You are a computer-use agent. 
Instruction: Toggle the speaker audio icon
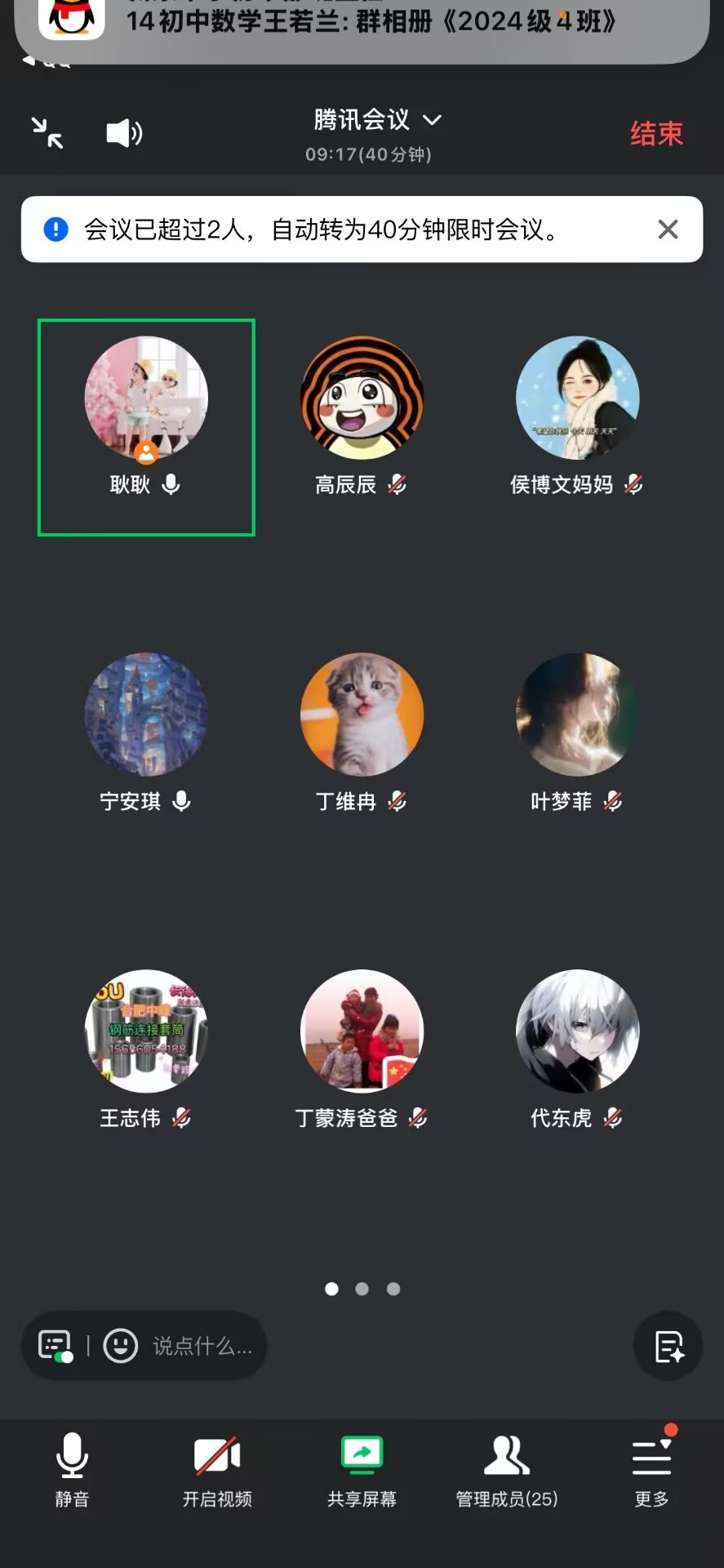tap(124, 133)
